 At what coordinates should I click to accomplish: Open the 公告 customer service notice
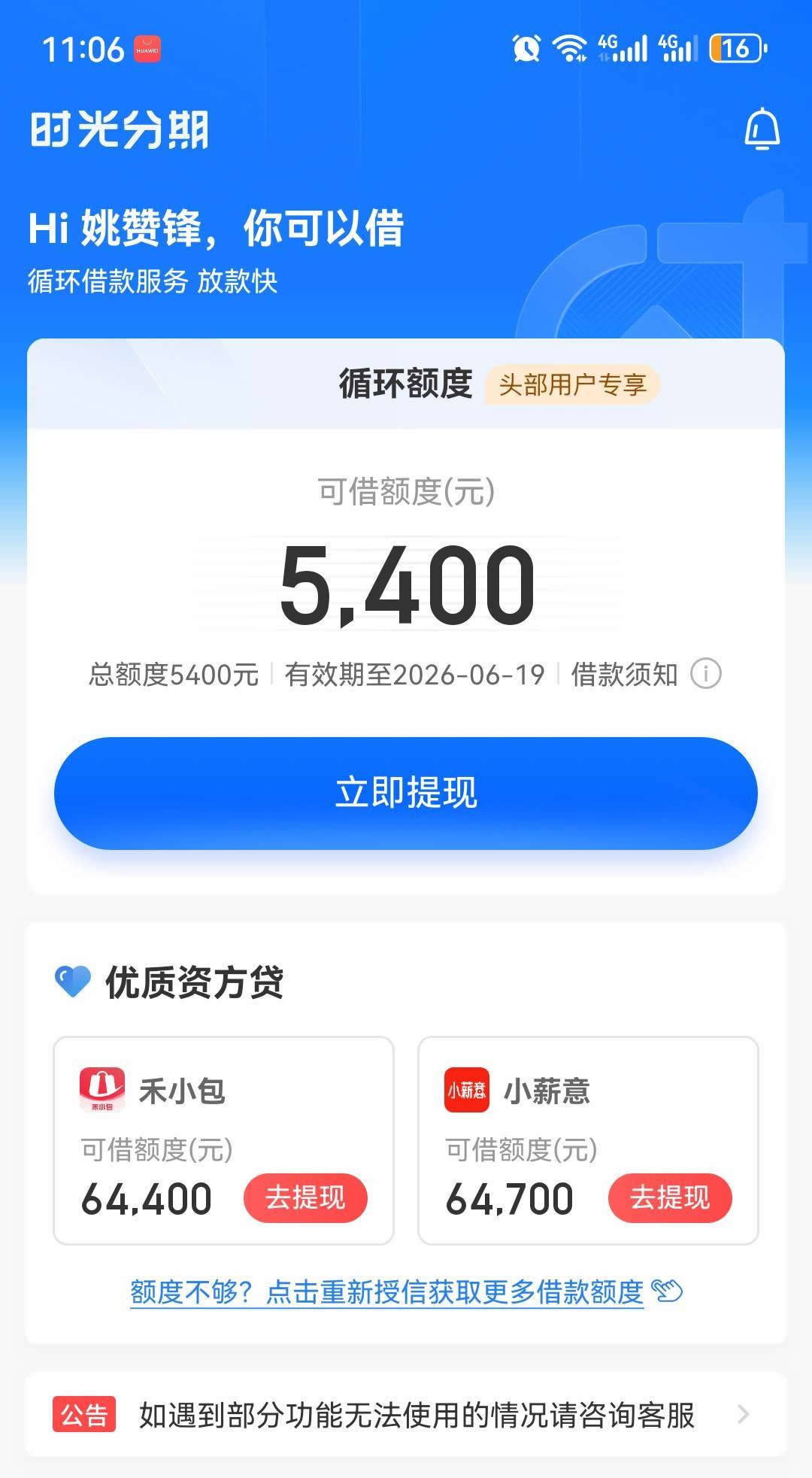coord(406,1415)
